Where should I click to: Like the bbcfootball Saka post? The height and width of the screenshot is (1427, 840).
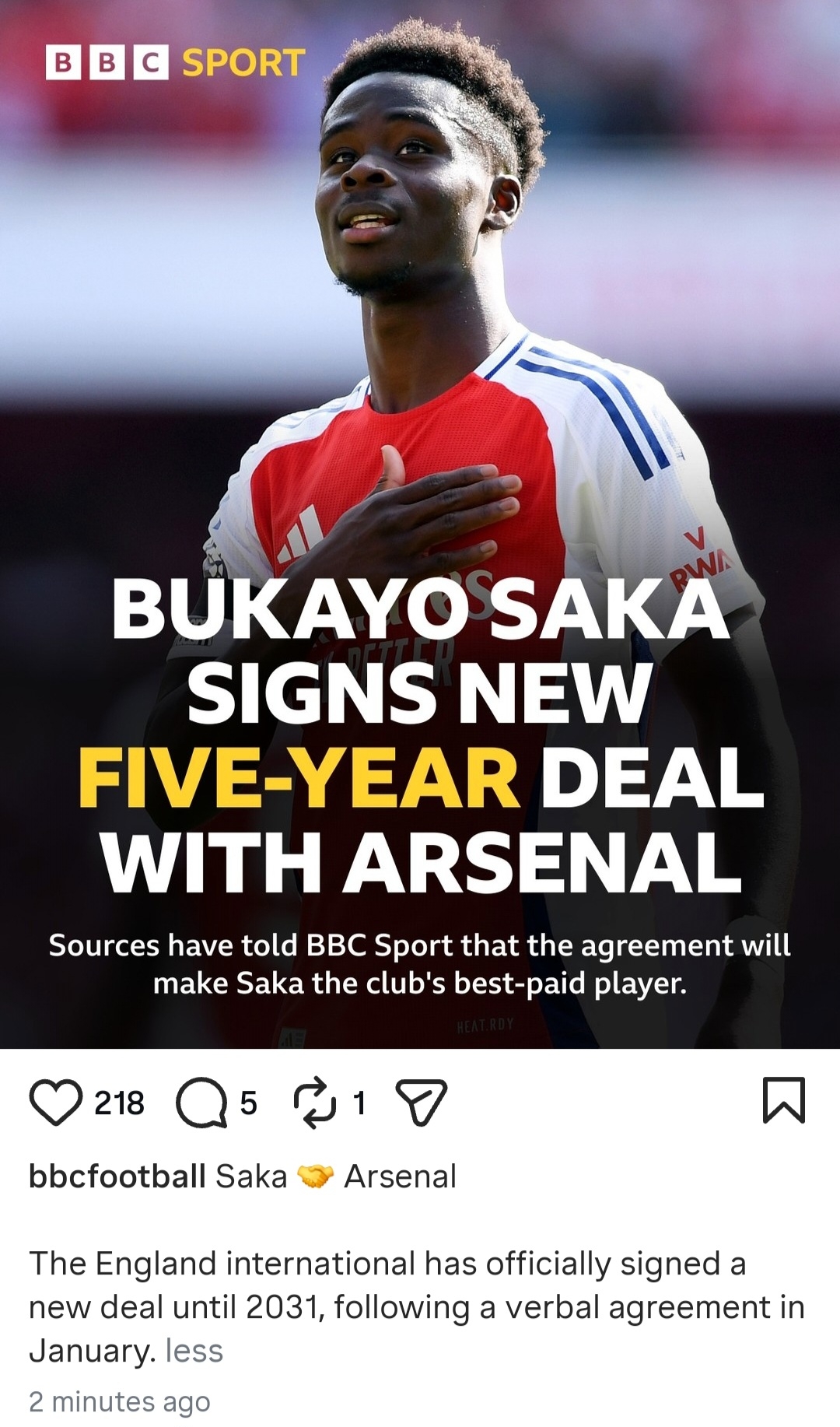[x=56, y=1103]
